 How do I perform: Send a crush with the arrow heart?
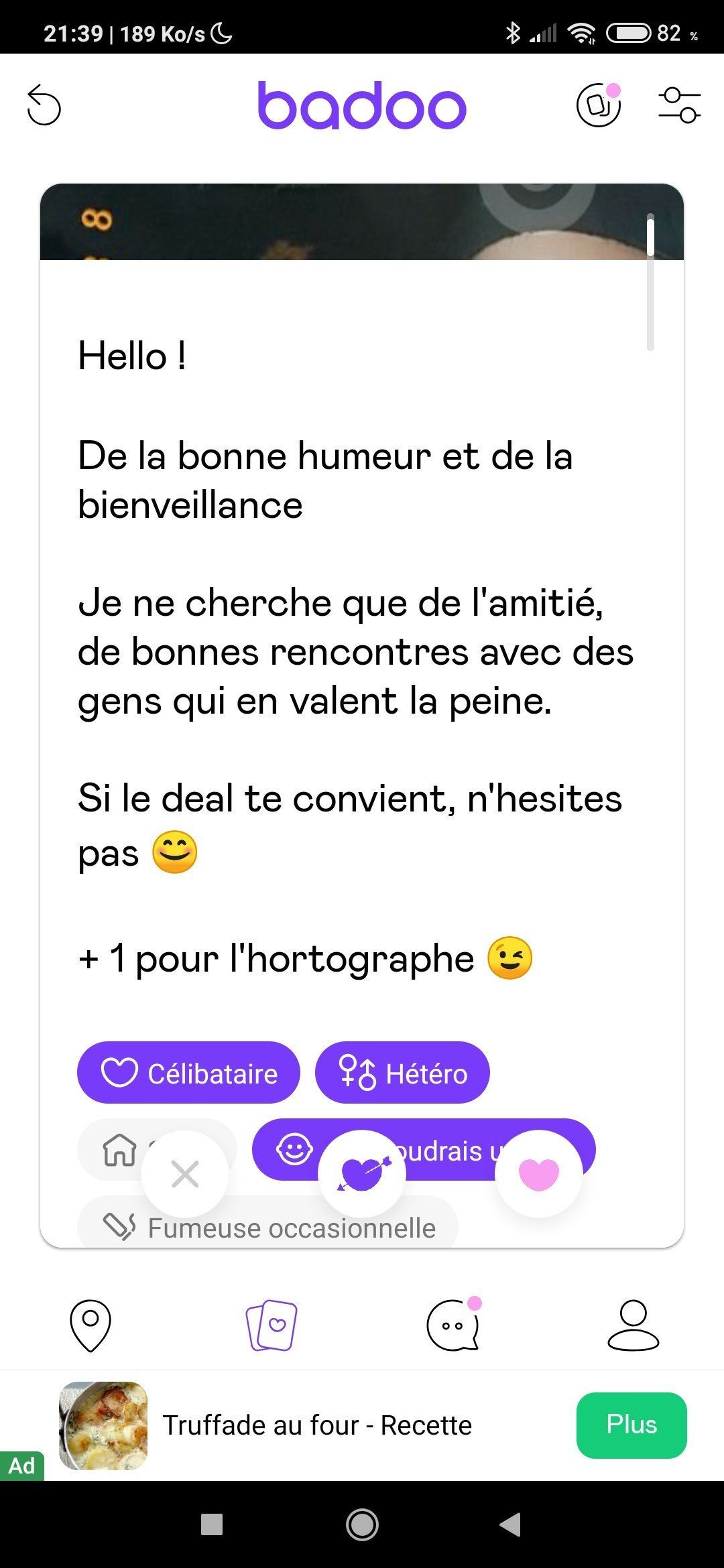click(362, 1174)
